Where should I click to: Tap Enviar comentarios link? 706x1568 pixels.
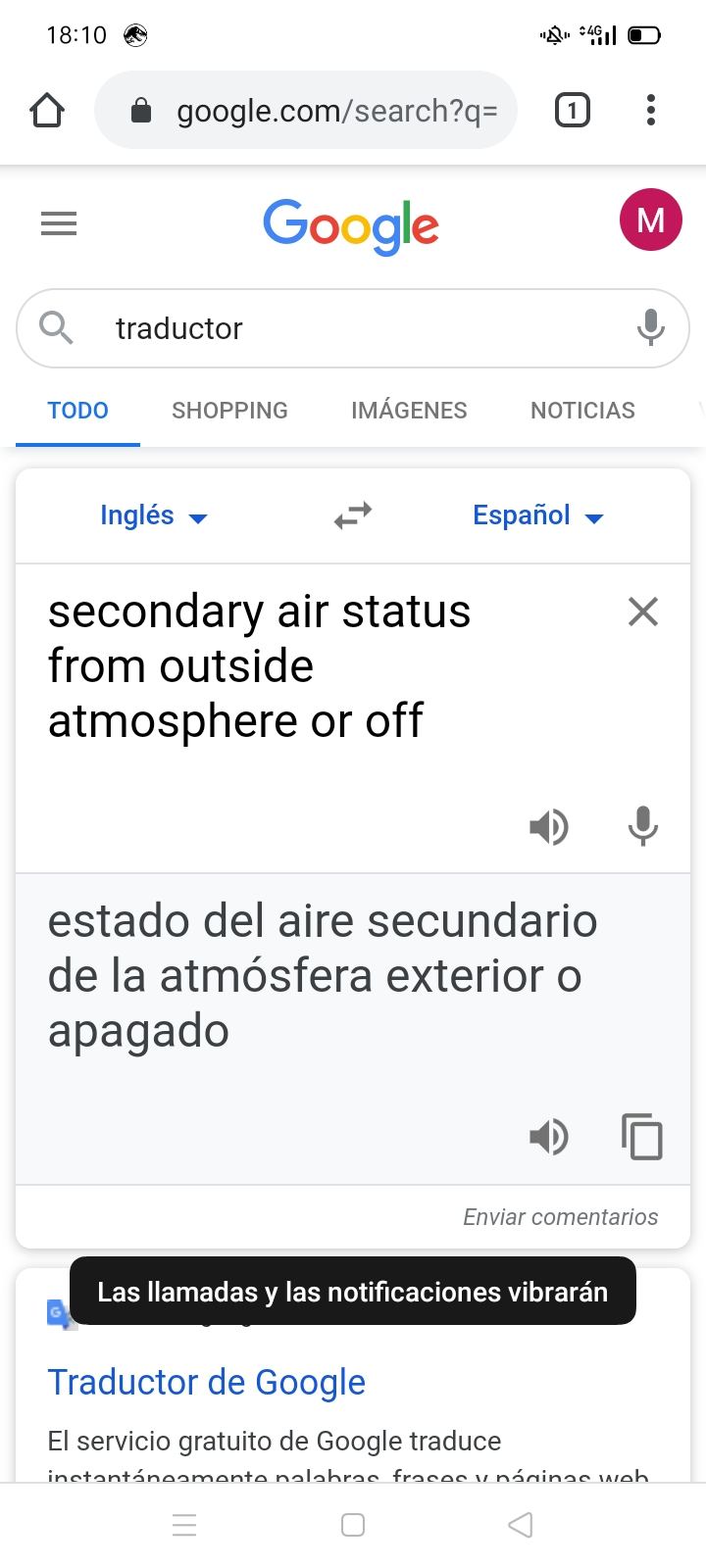[561, 1217]
